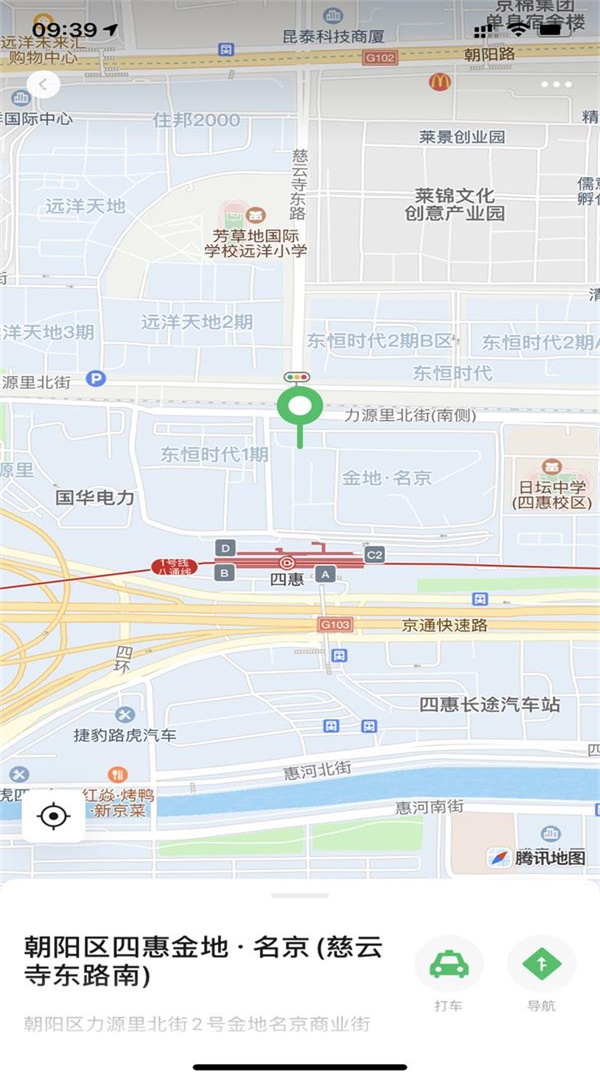Open the three-dot more options menu
Screen dimensions: 600x1080
click(556, 85)
